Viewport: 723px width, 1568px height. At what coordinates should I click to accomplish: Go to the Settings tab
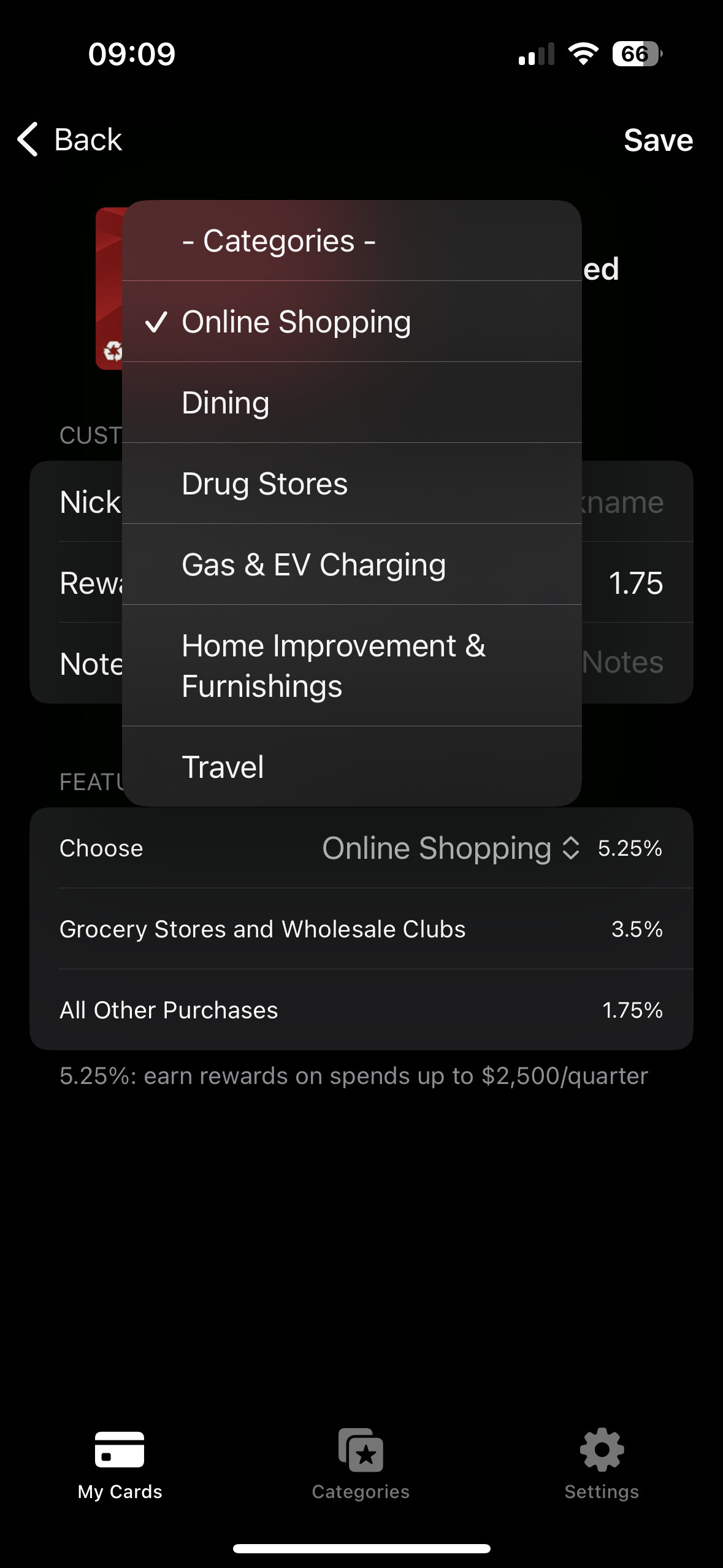601,1463
